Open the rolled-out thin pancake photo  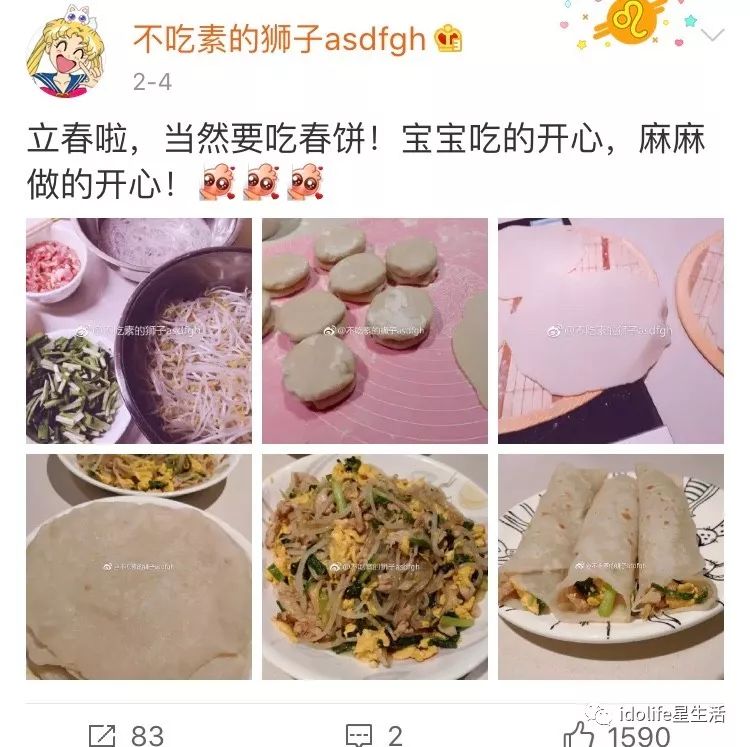[611, 331]
